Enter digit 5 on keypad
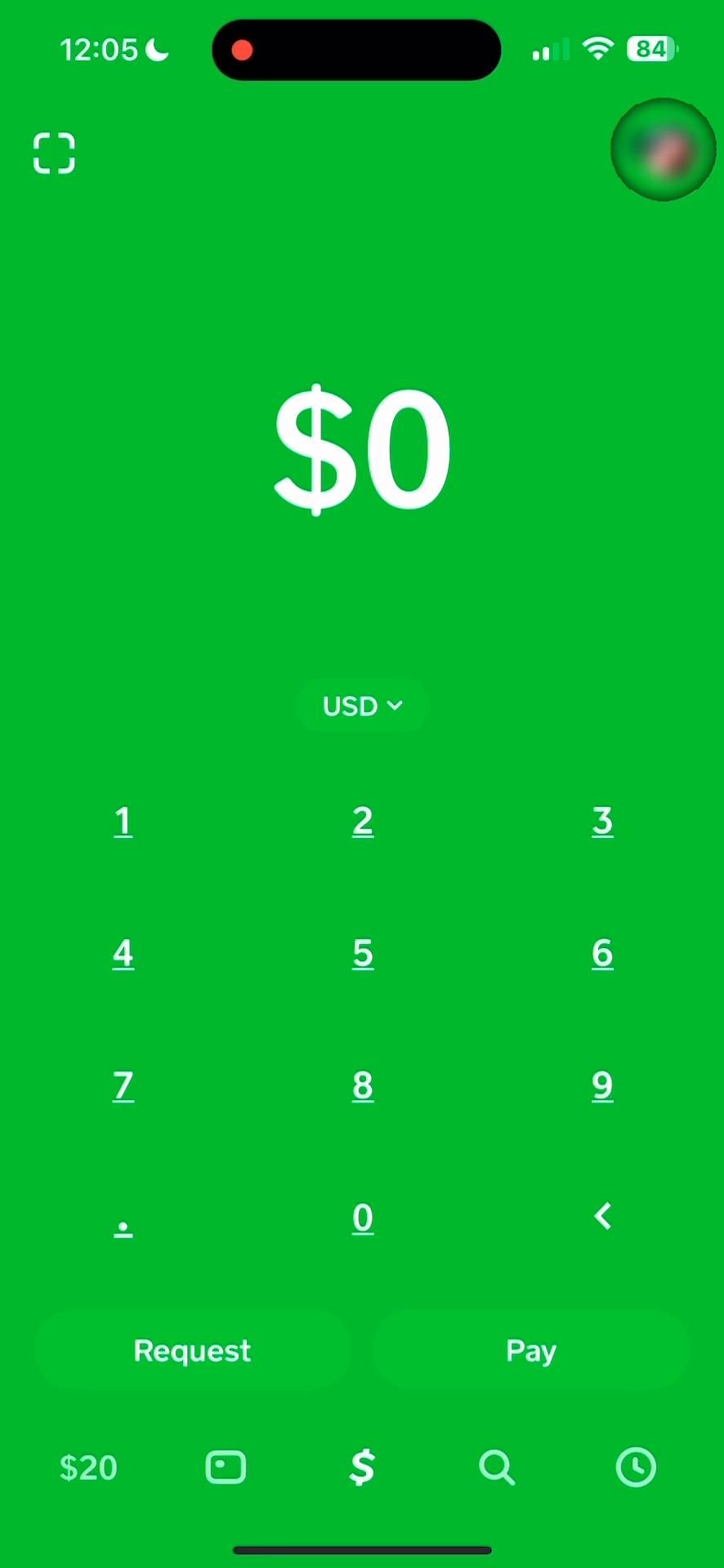The height and width of the screenshot is (1568, 724). (363, 954)
